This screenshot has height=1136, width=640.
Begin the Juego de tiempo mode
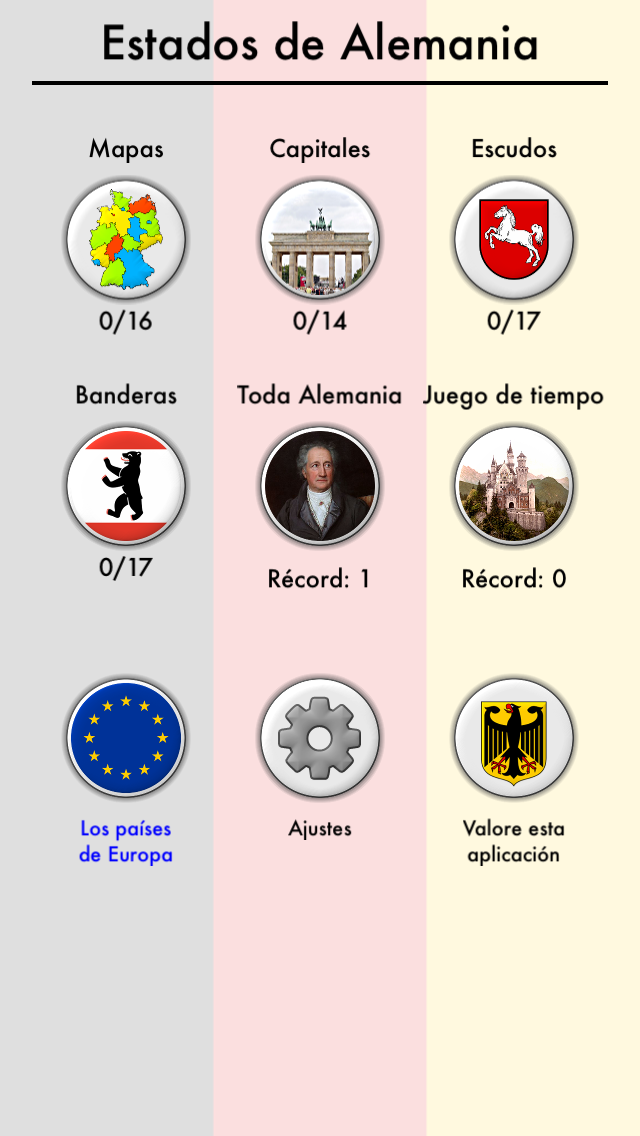(513, 486)
